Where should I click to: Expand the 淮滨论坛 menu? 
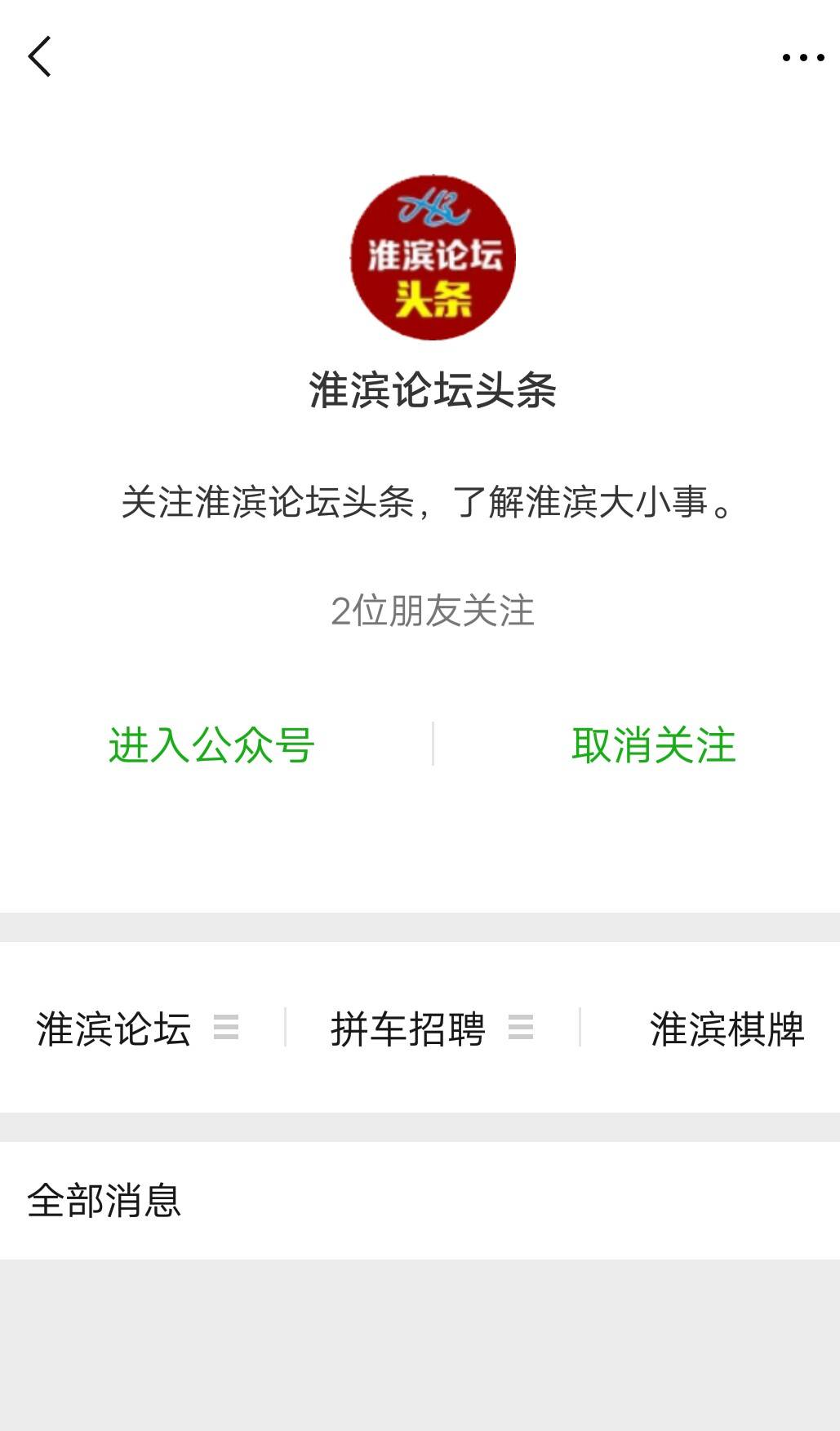(x=139, y=1027)
